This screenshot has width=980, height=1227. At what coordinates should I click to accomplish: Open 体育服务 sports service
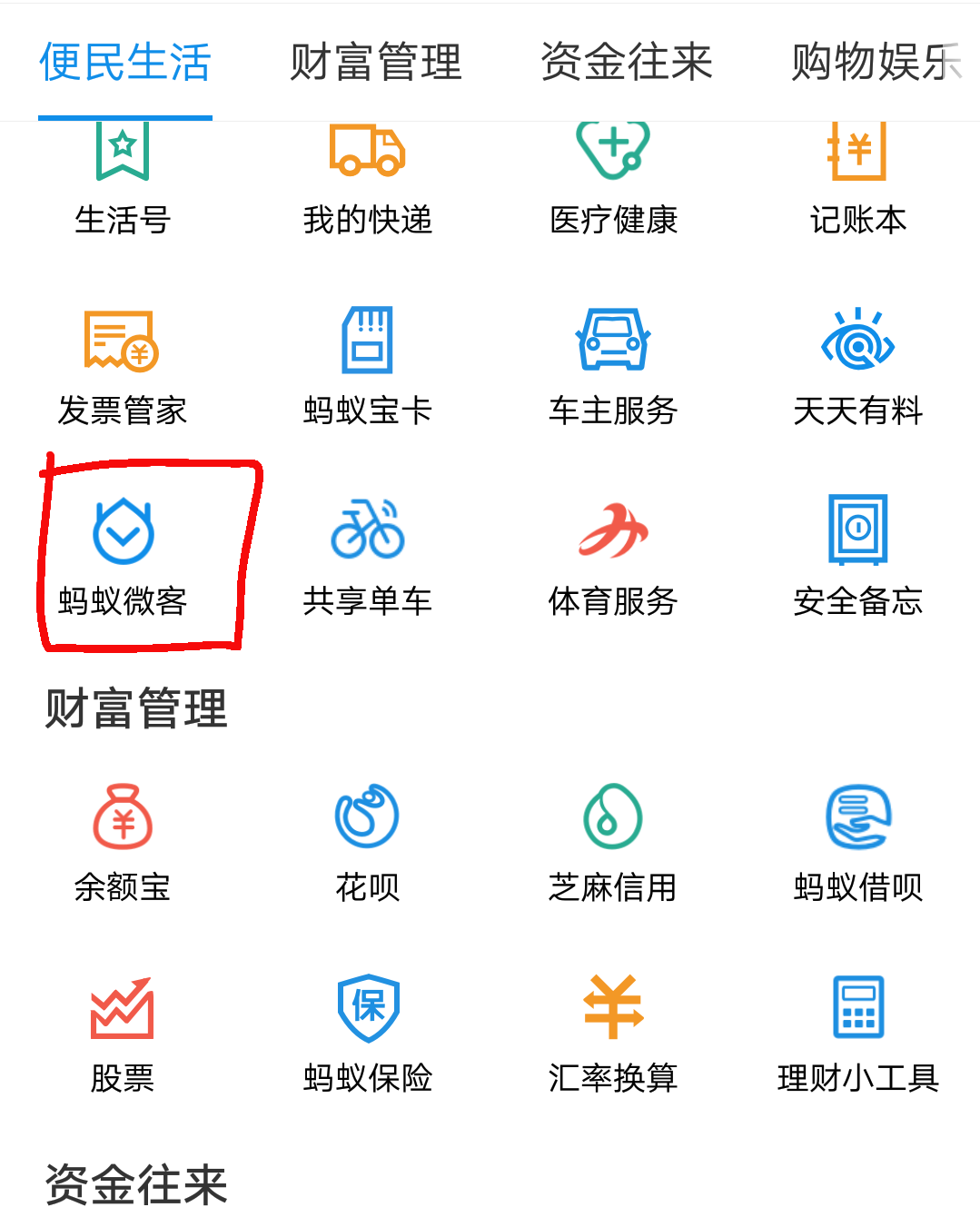pos(612,540)
